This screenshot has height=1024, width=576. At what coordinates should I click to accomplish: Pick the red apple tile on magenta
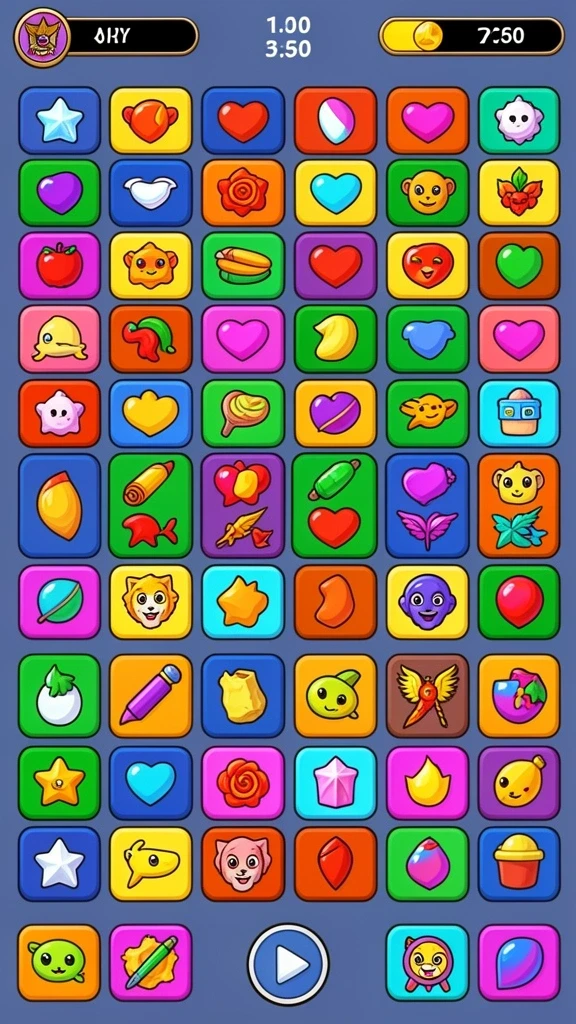click(59, 266)
